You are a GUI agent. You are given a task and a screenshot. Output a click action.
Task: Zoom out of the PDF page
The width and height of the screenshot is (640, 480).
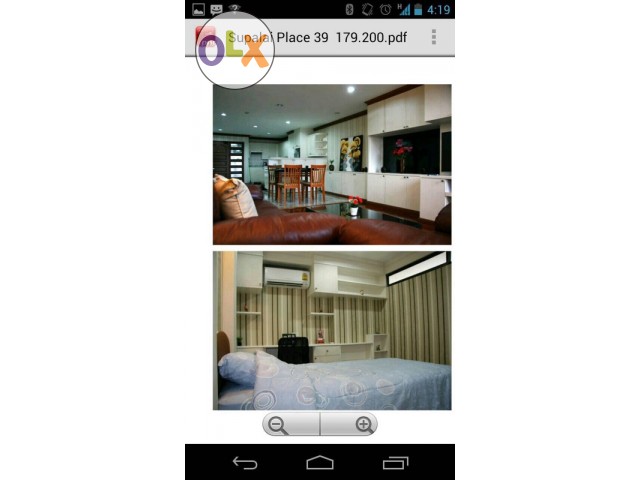[280, 424]
